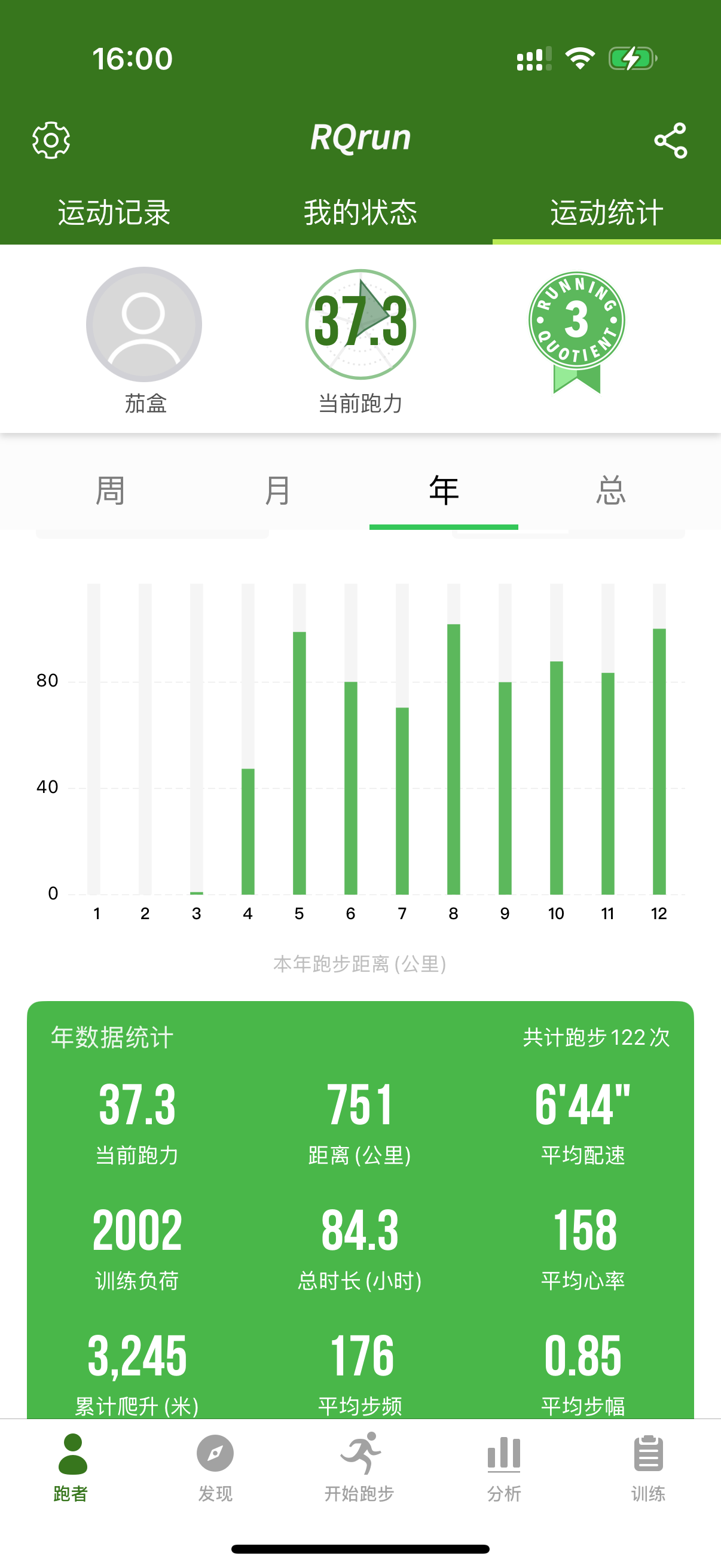Screen dimensions: 721x1568
Task: Tap the Running Quotient level badge
Action: pos(576,329)
